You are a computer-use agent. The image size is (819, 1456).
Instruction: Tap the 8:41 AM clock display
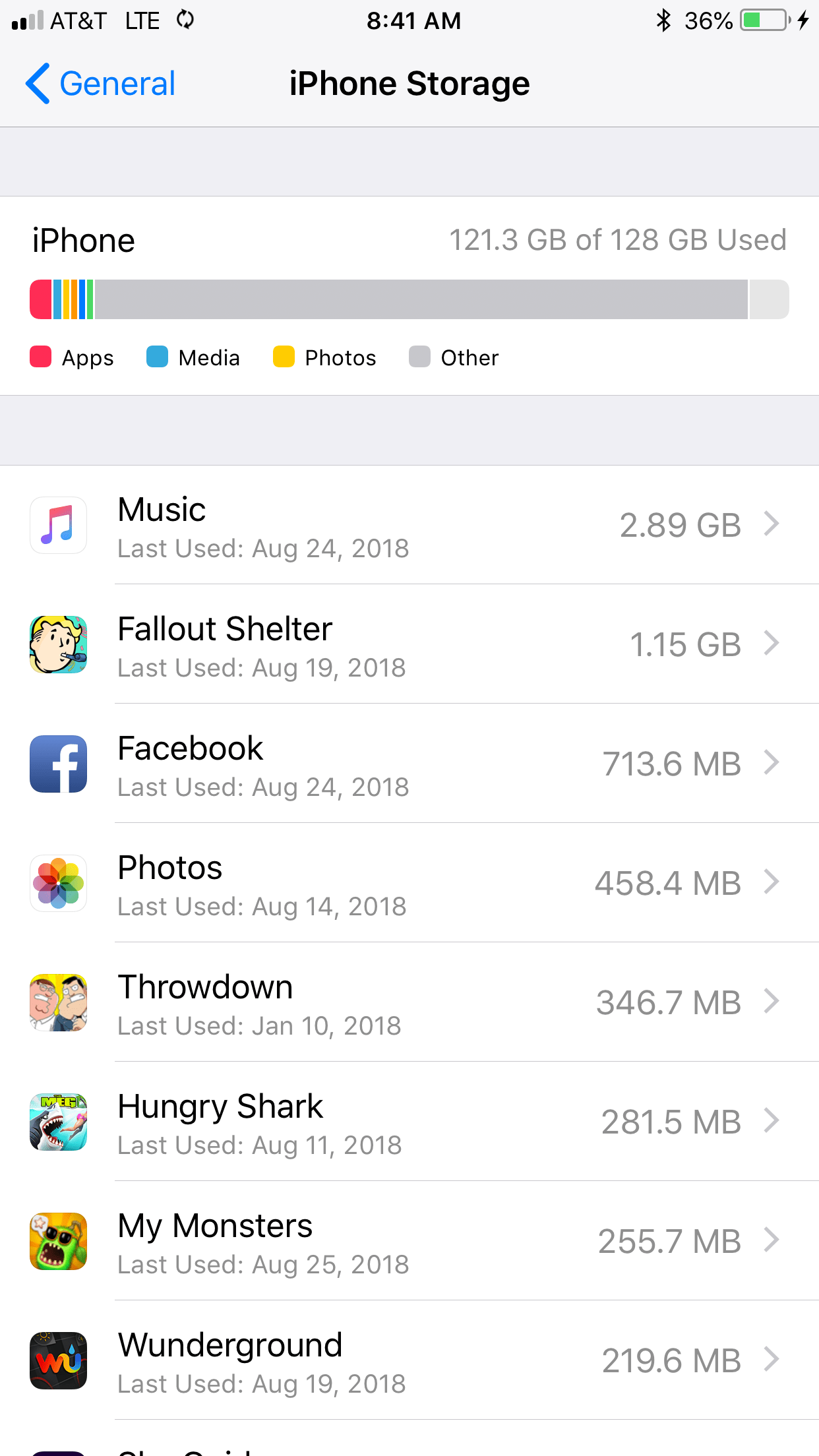click(414, 20)
